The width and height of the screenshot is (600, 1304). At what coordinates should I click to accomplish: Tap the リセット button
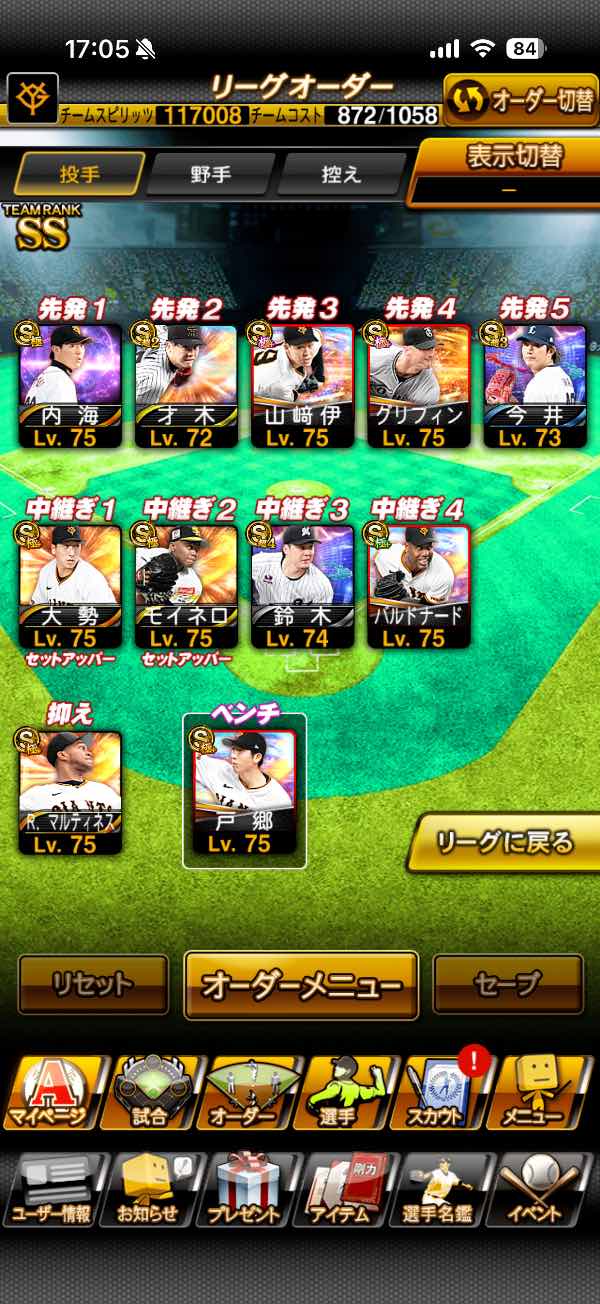click(93, 984)
